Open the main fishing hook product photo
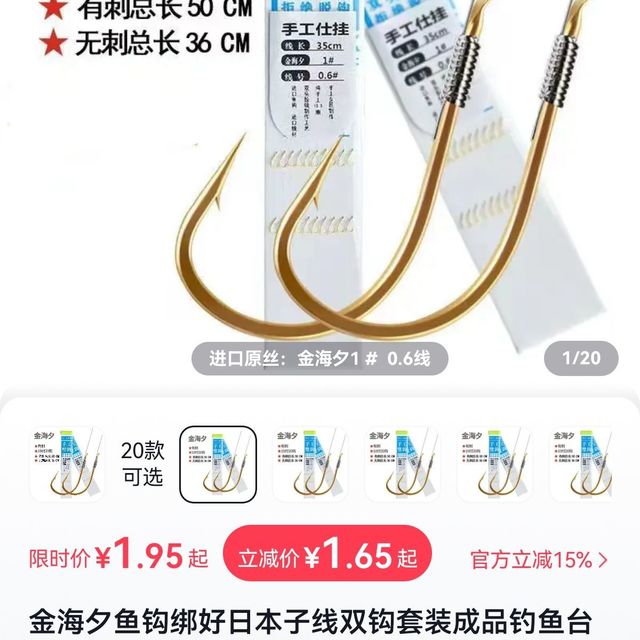Image resolution: width=640 pixels, height=640 pixels. [320, 200]
